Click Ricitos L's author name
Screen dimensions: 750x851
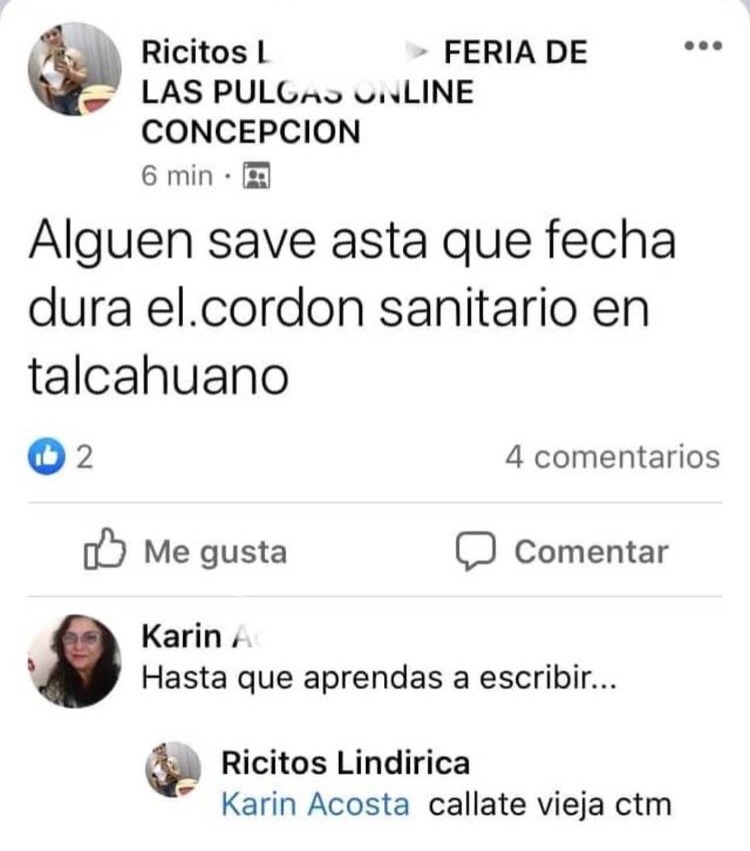pos(201,50)
